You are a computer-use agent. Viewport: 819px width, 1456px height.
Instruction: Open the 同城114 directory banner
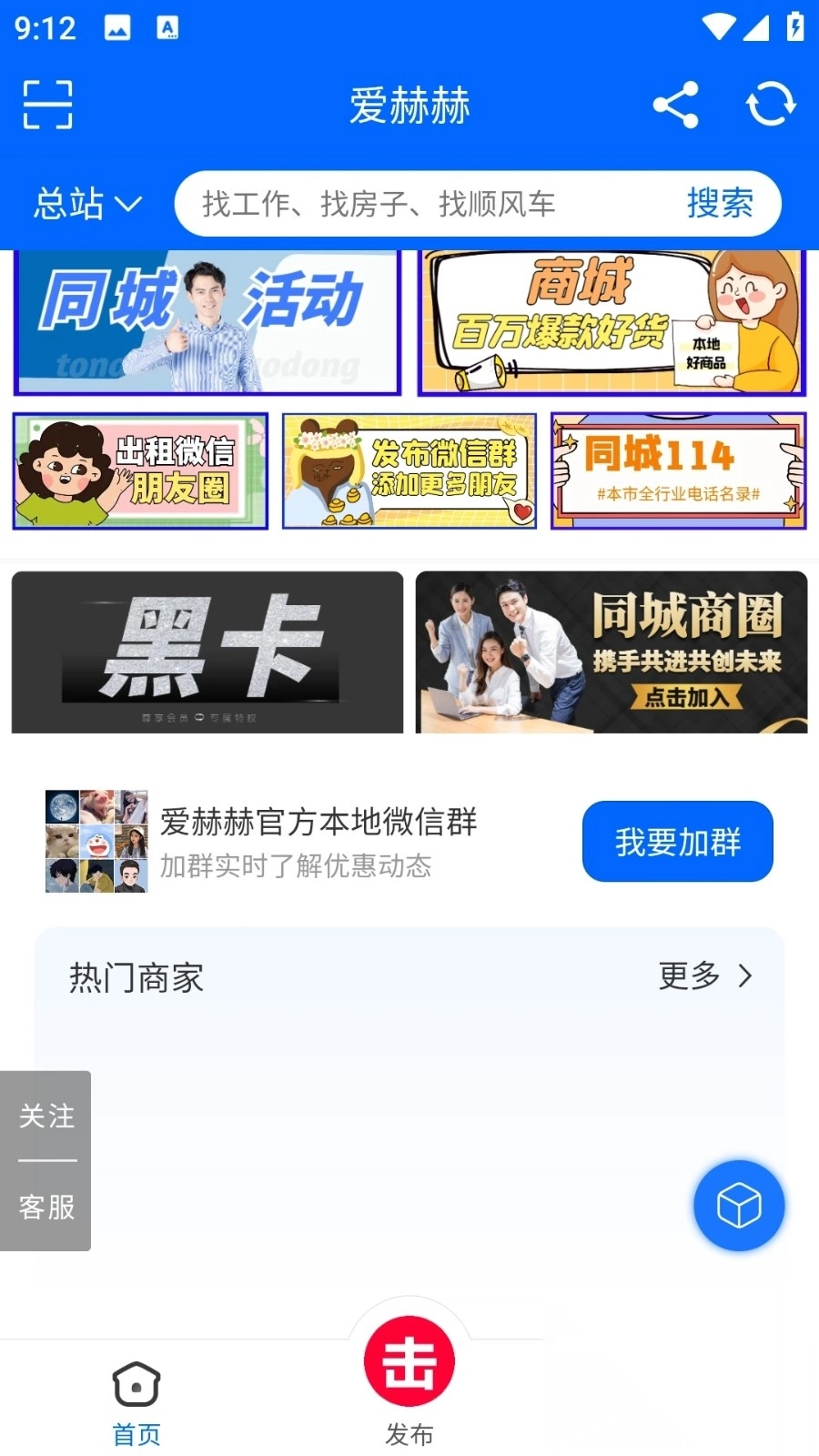tap(679, 470)
